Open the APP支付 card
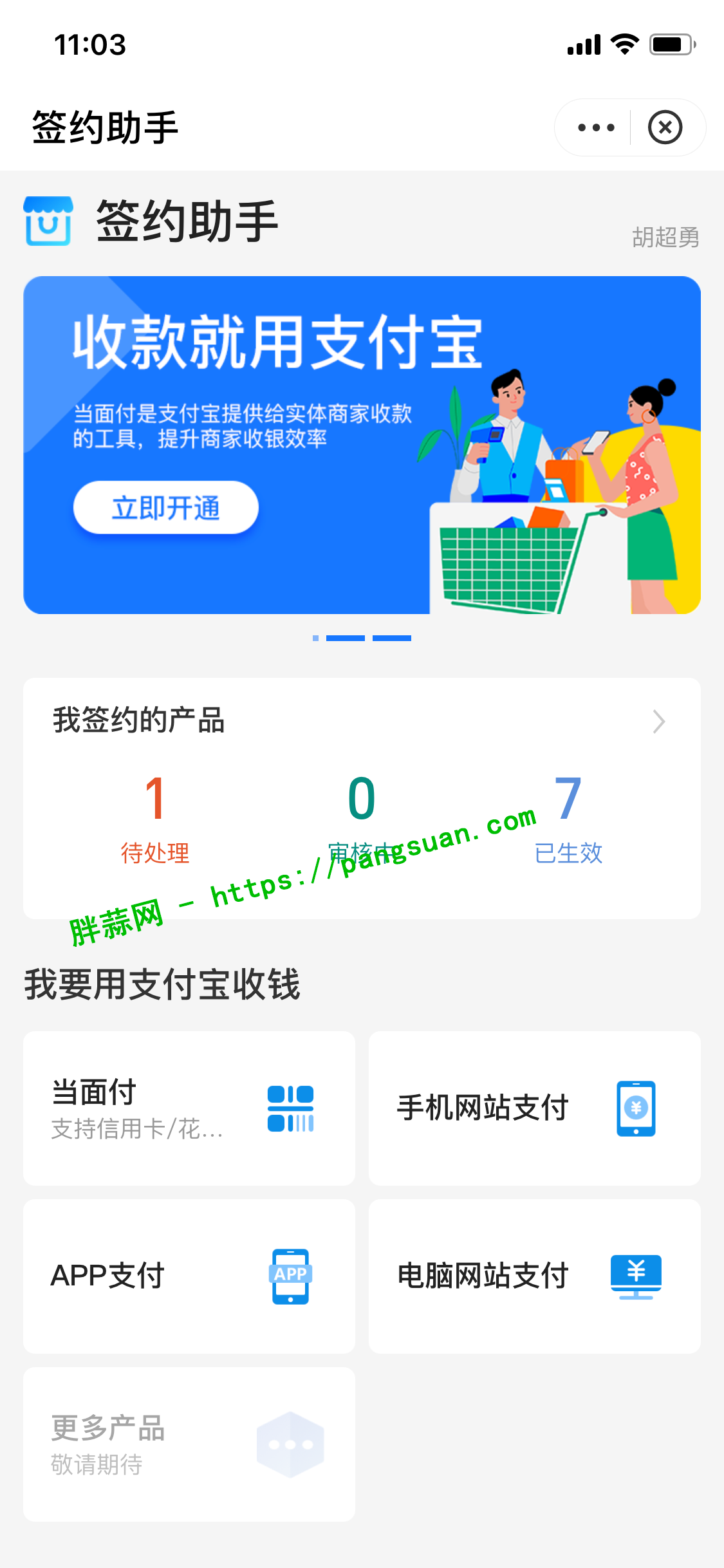 (x=189, y=1276)
